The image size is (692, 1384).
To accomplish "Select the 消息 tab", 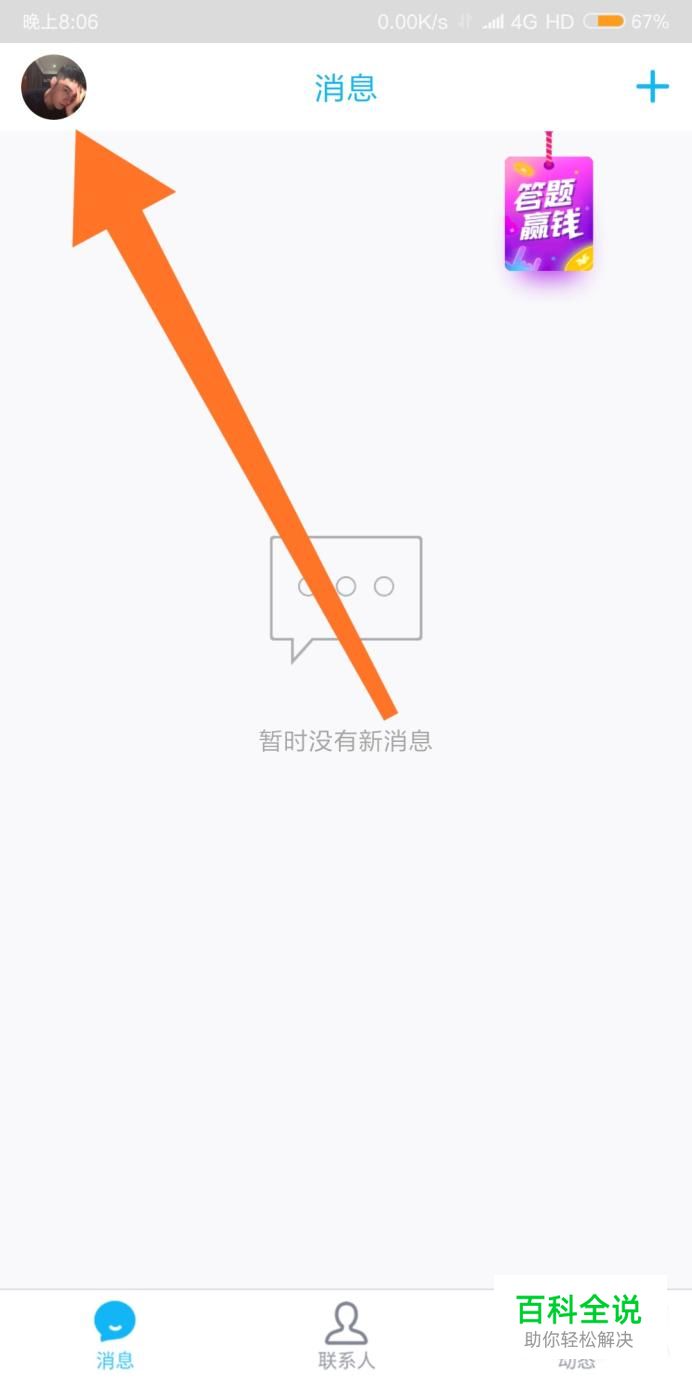I will (x=115, y=1335).
